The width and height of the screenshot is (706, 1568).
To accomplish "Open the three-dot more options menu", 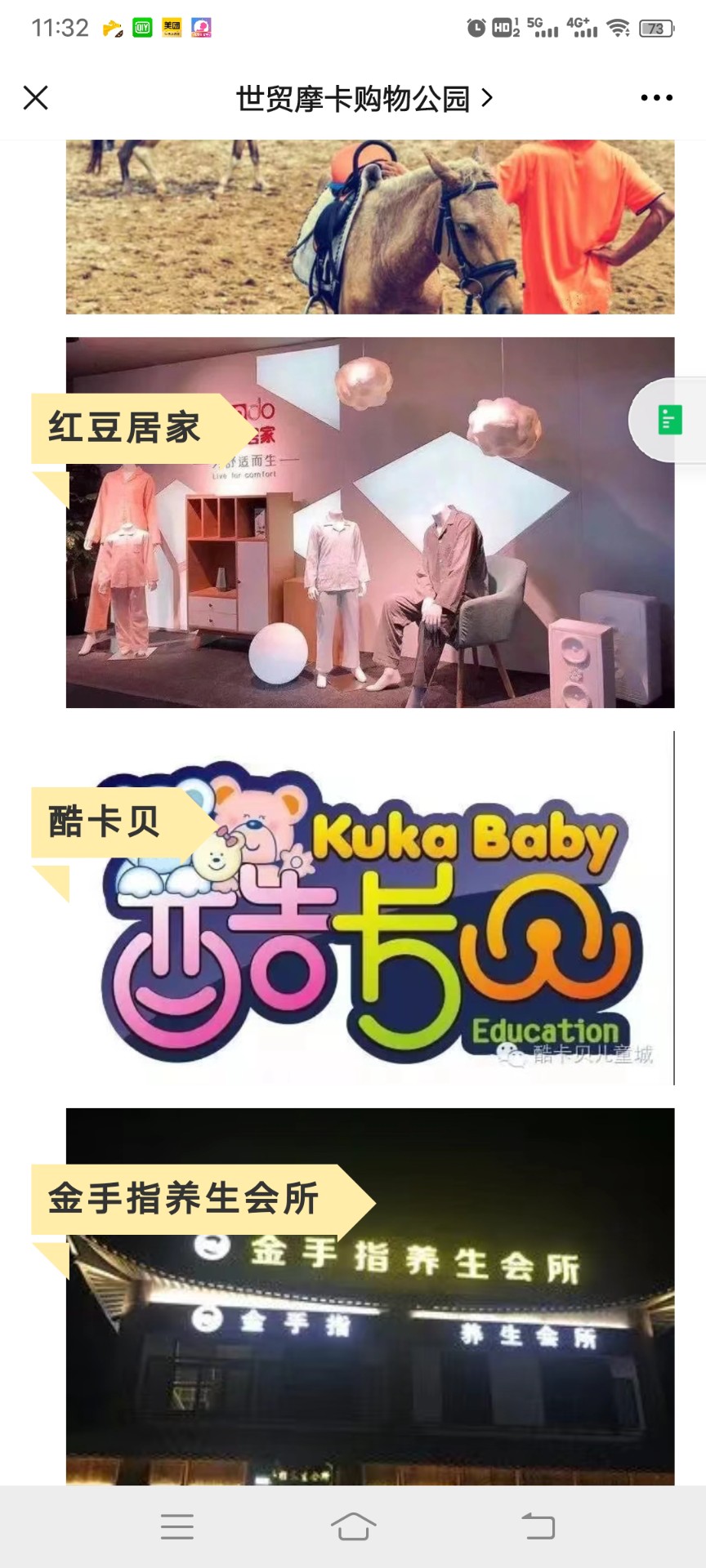I will point(656,98).
